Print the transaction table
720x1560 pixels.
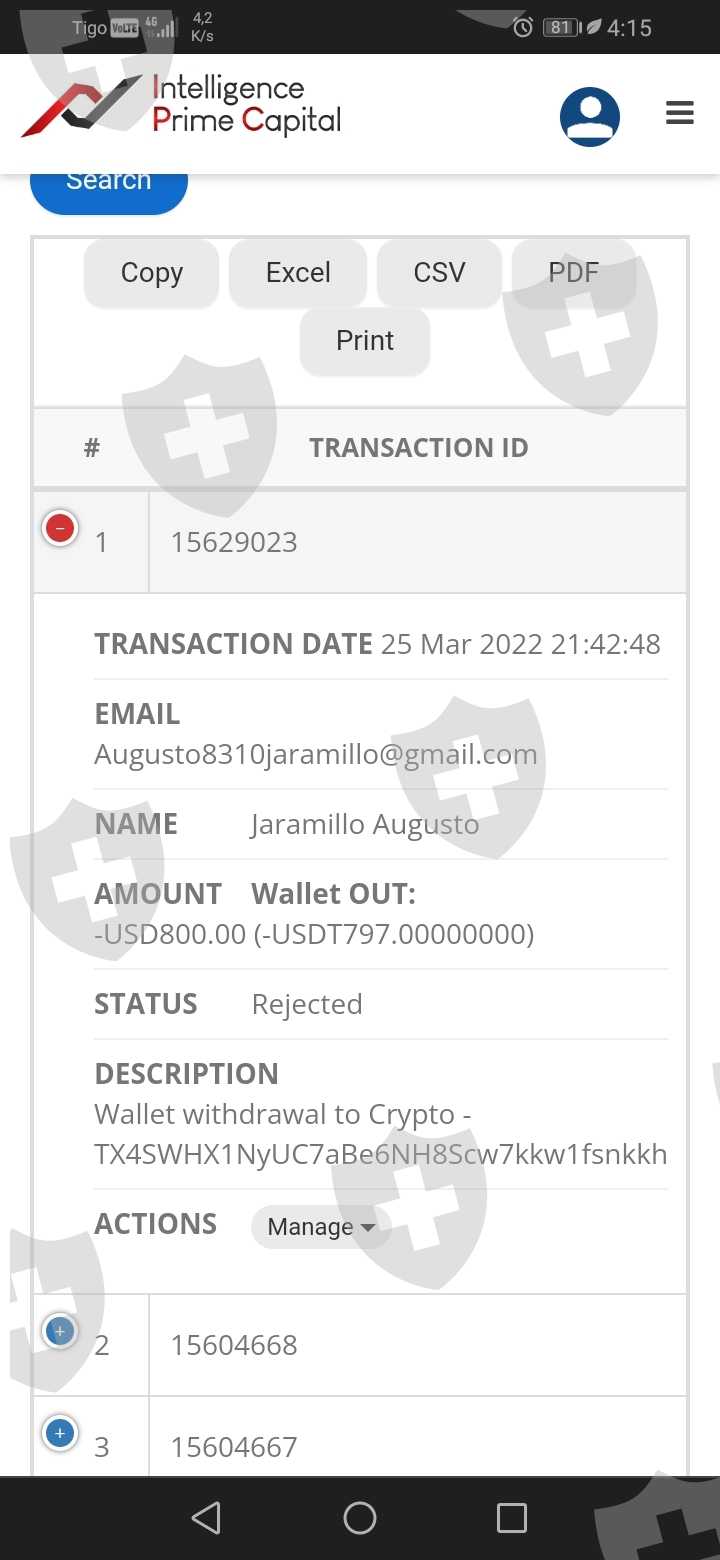click(365, 341)
